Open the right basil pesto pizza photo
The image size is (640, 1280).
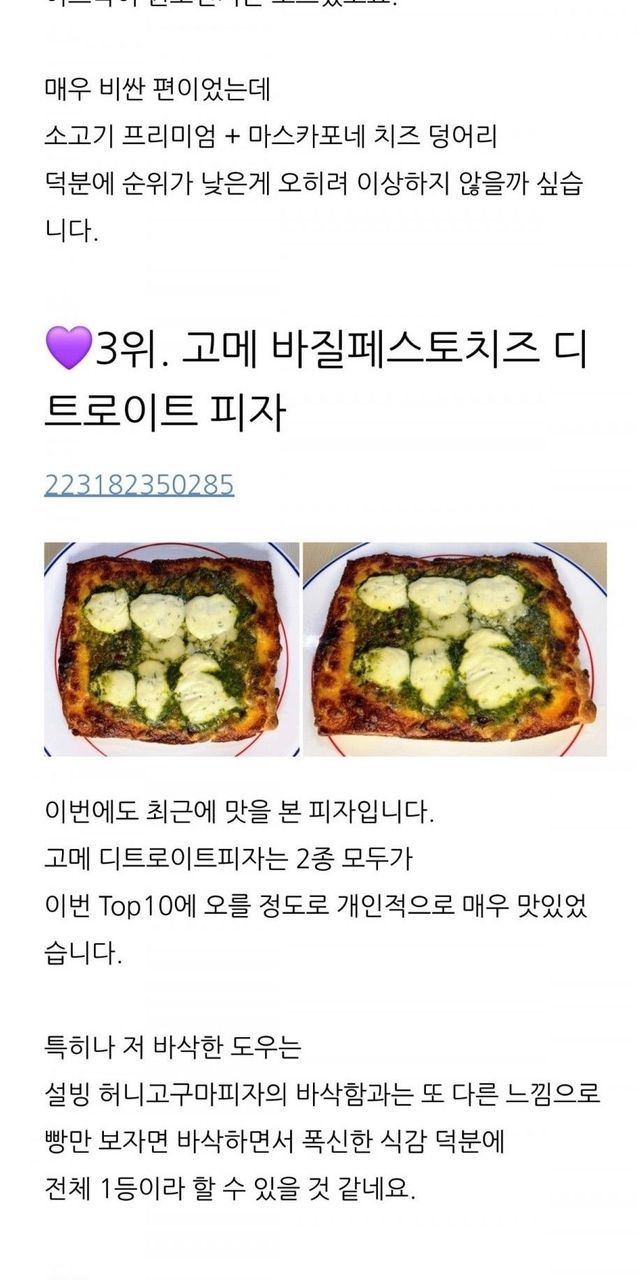click(455, 649)
